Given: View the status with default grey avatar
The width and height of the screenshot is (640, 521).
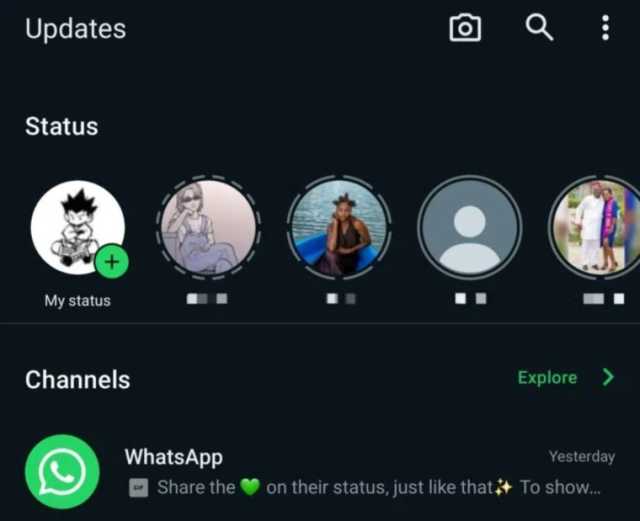Looking at the screenshot, I should tap(469, 228).
